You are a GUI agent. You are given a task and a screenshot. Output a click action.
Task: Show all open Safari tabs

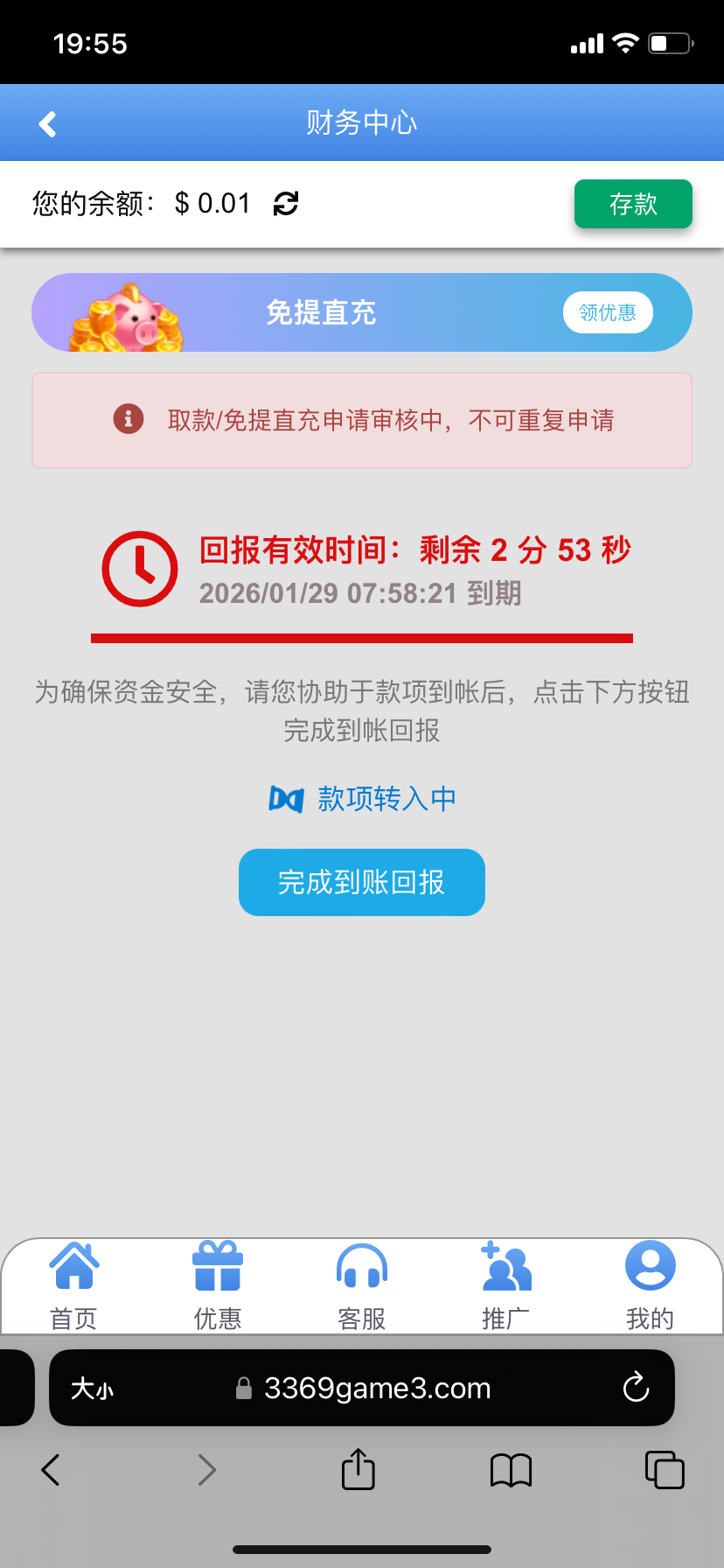[x=665, y=1470]
